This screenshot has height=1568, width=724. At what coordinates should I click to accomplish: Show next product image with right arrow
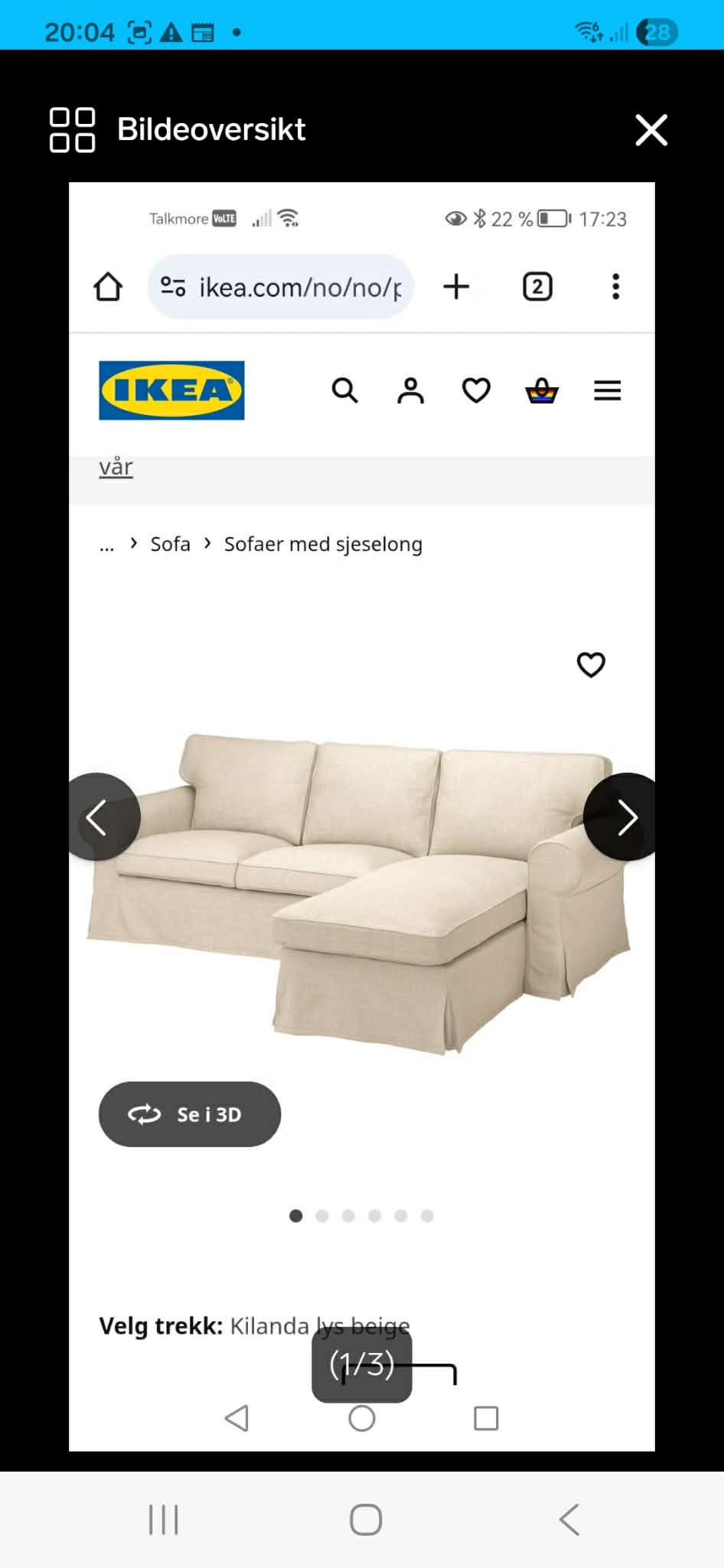click(626, 817)
